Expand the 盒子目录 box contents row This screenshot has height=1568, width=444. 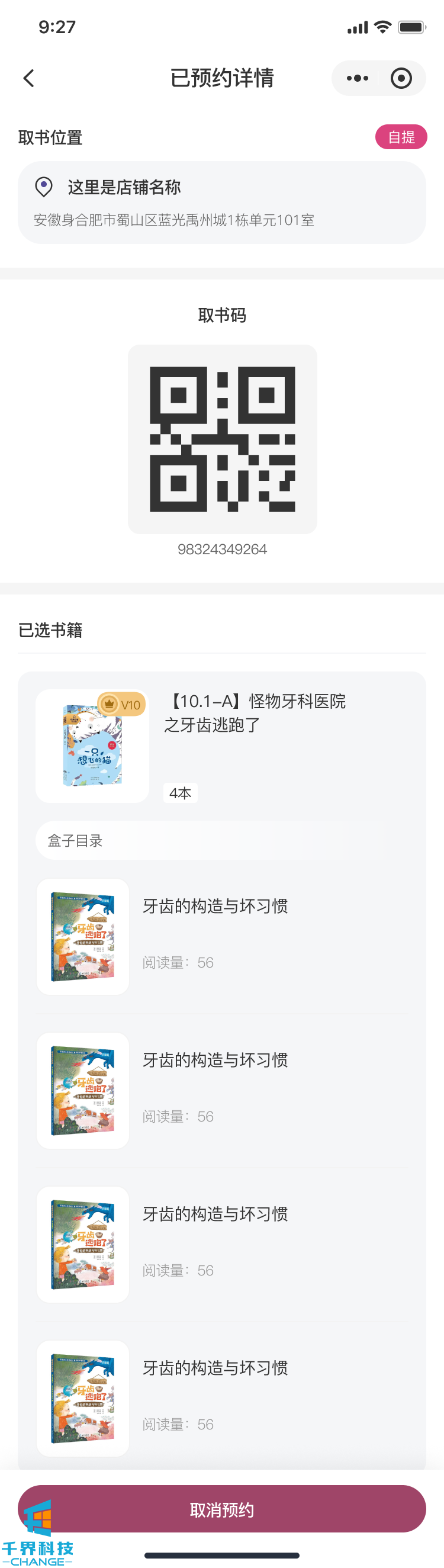pyautogui.click(x=221, y=840)
